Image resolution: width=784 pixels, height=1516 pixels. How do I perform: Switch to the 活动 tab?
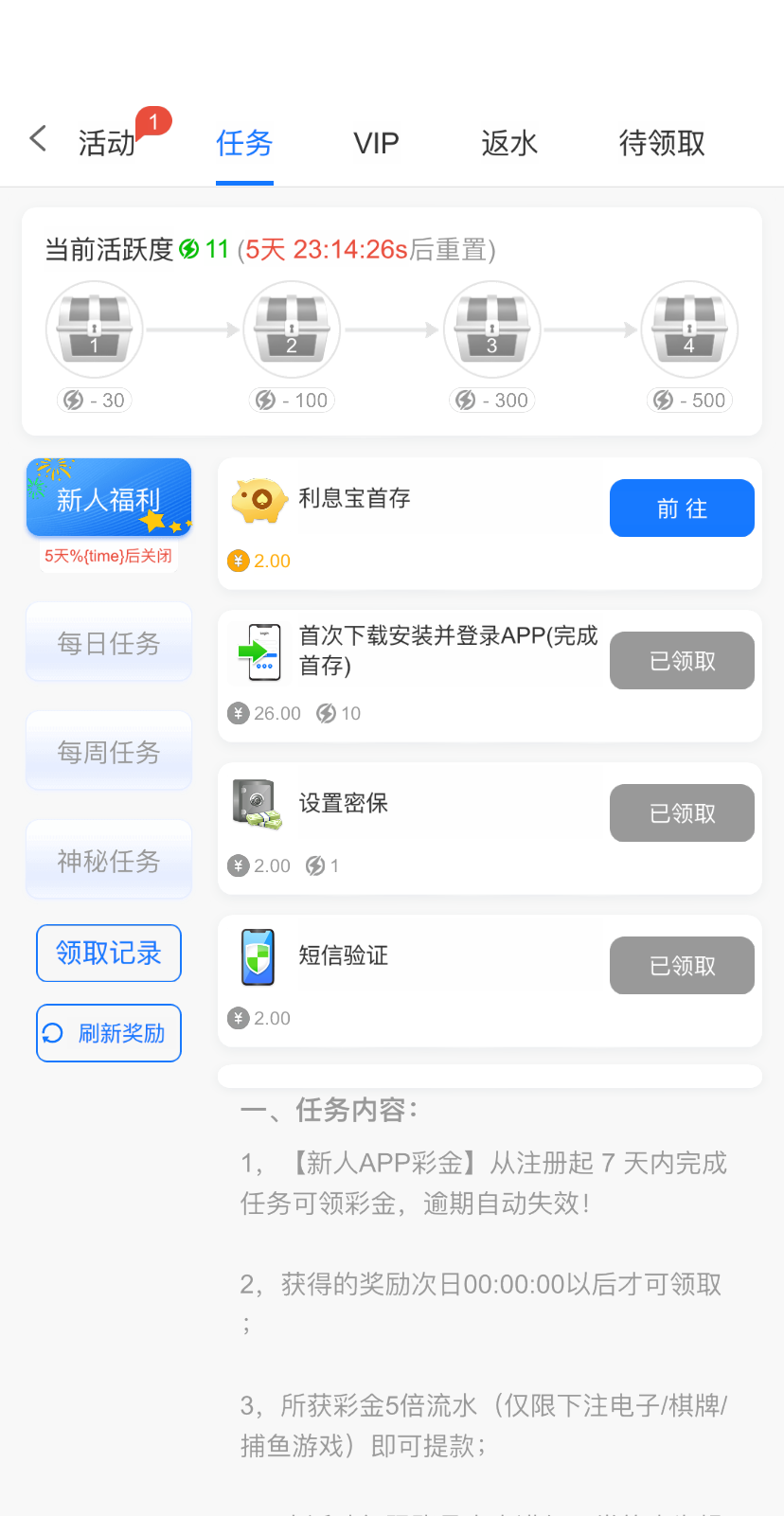[x=107, y=143]
